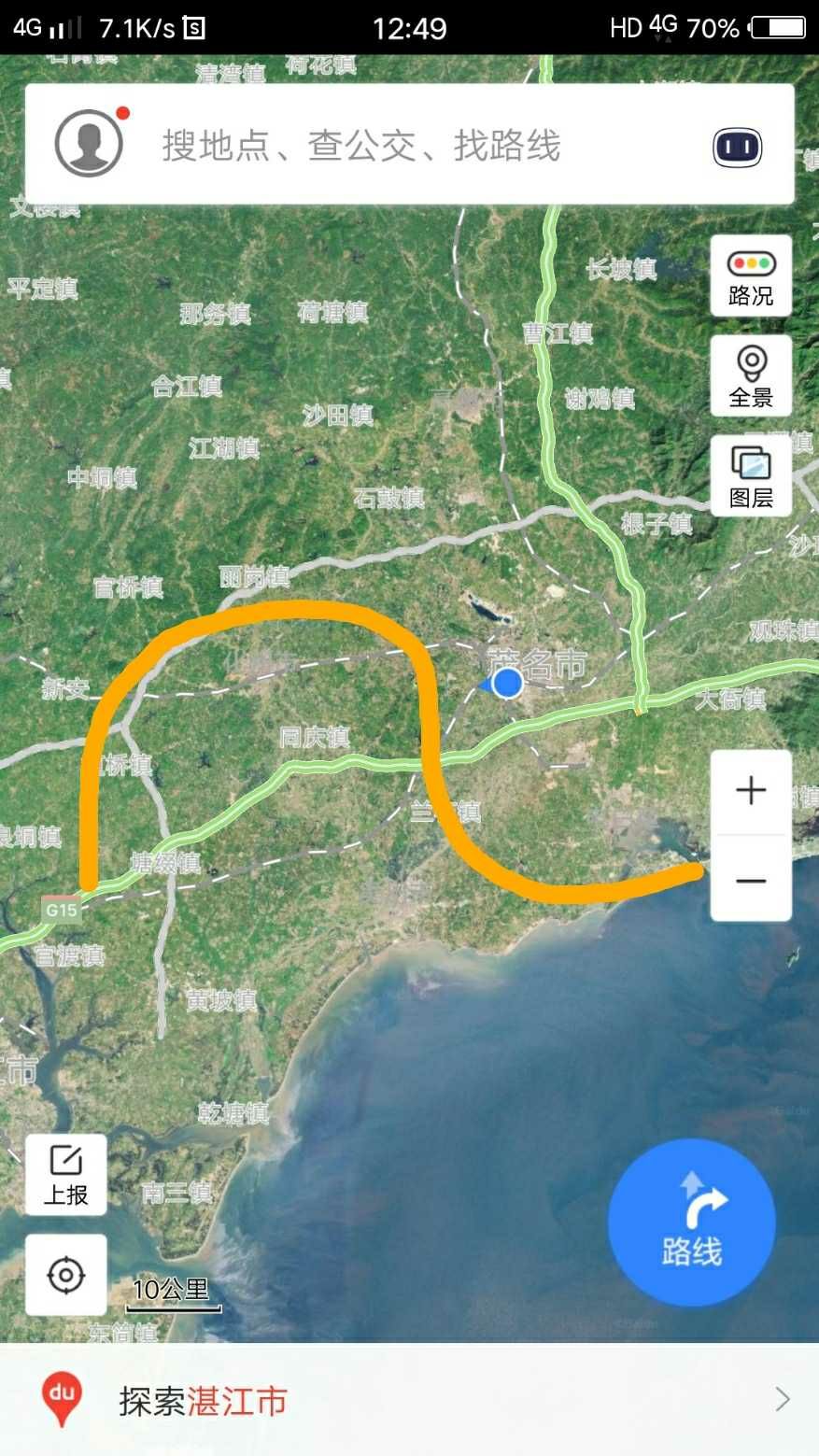The height and width of the screenshot is (1456, 819).
Task: Open the 图层 map layers menu
Action: [751, 476]
